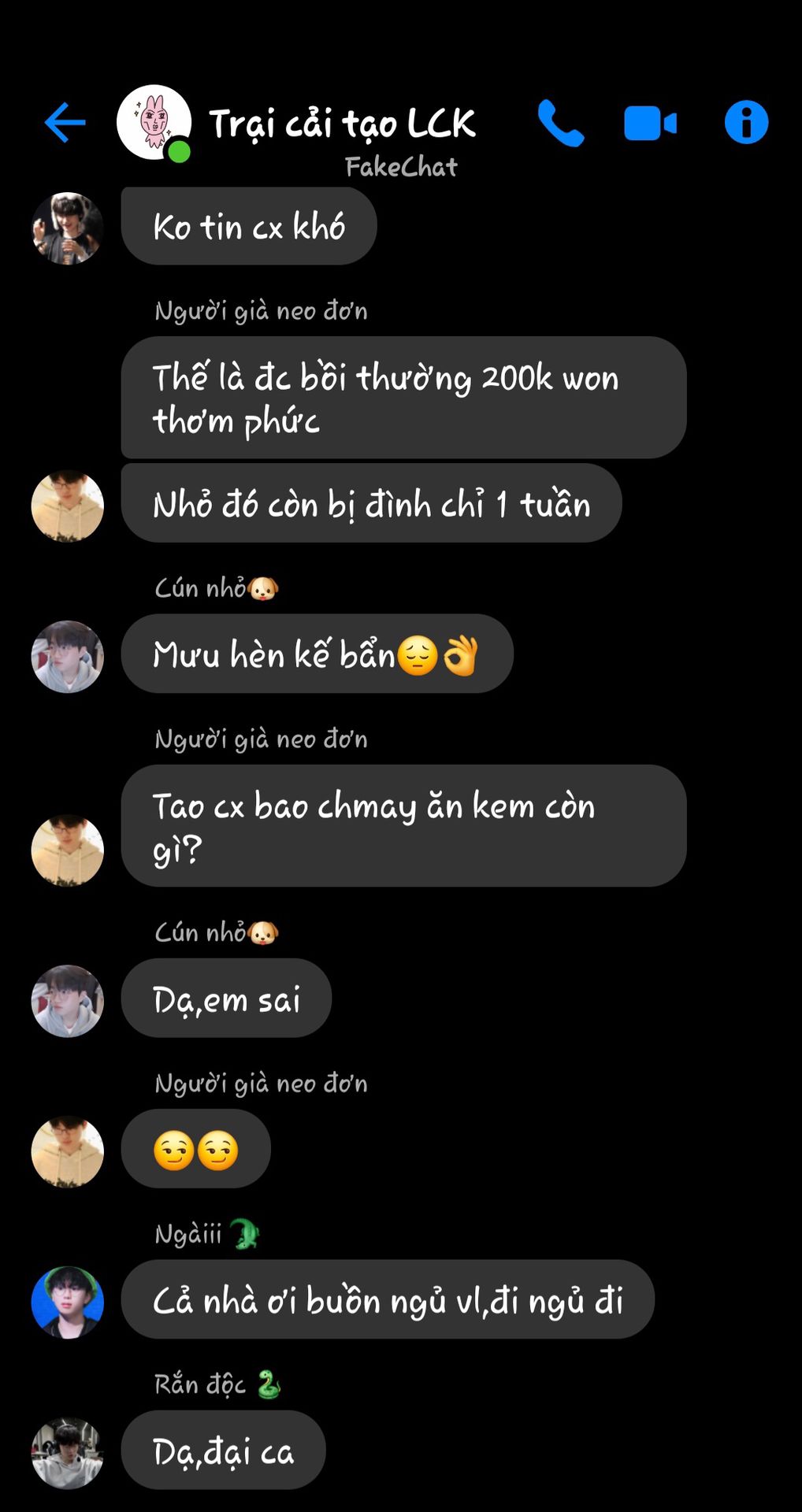This screenshot has height=1512, width=802.
Task: Tap the avatar beside "Cả nhà ơi buồn ngủ"
Action: pyautogui.click(x=67, y=1302)
